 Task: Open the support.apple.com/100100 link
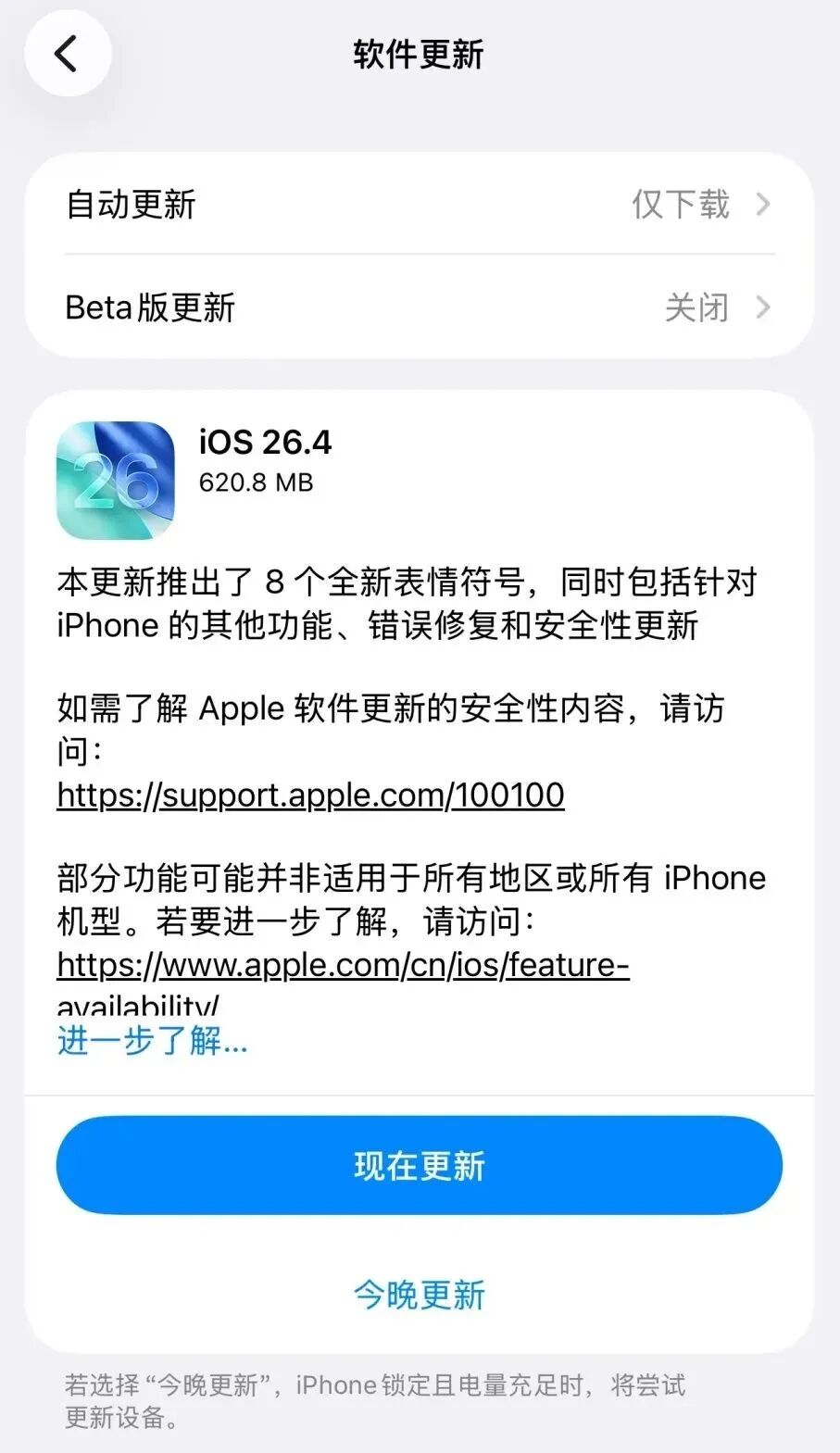(310, 795)
